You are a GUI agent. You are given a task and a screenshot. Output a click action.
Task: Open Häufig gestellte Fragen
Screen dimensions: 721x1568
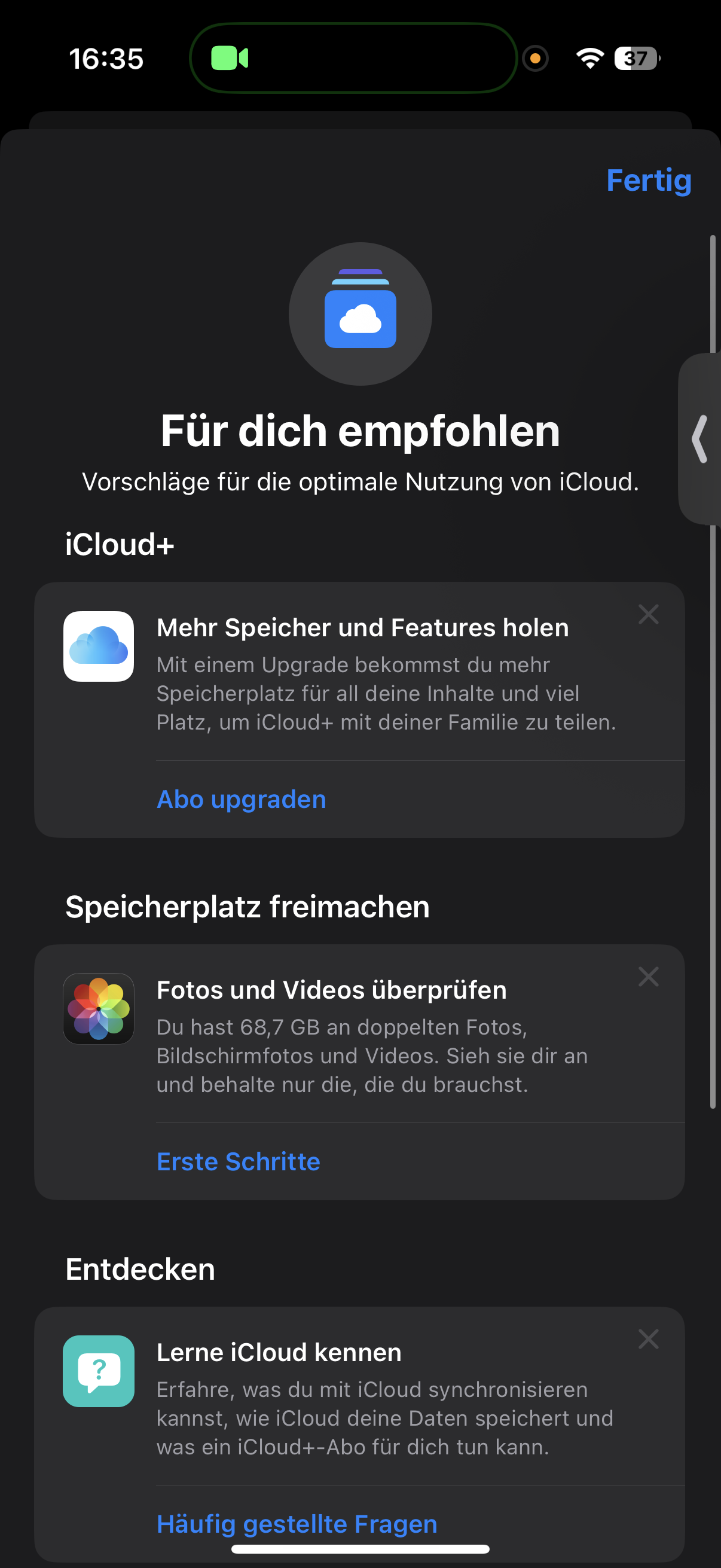pyautogui.click(x=297, y=1524)
